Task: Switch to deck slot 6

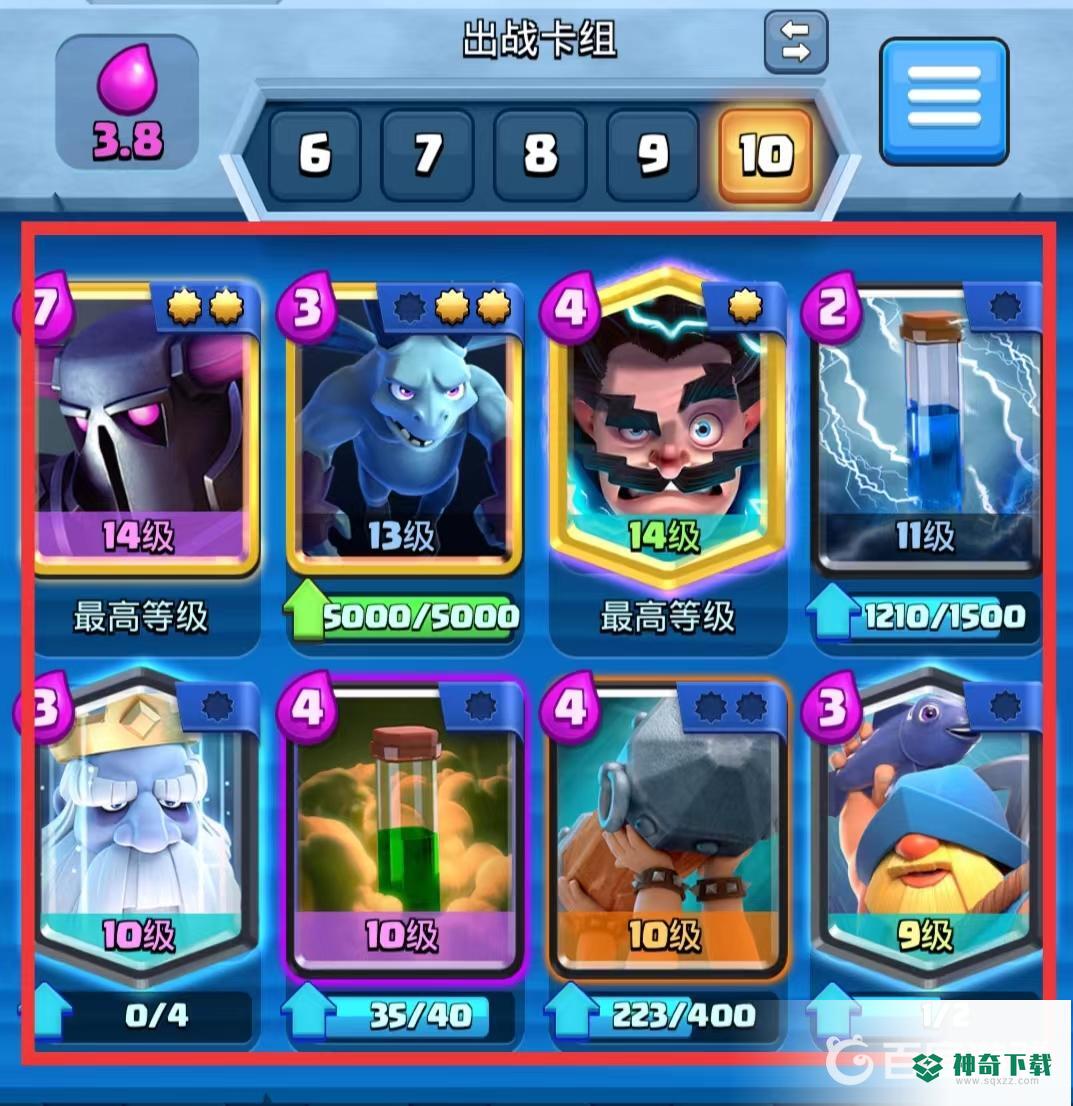Action: 314,155
